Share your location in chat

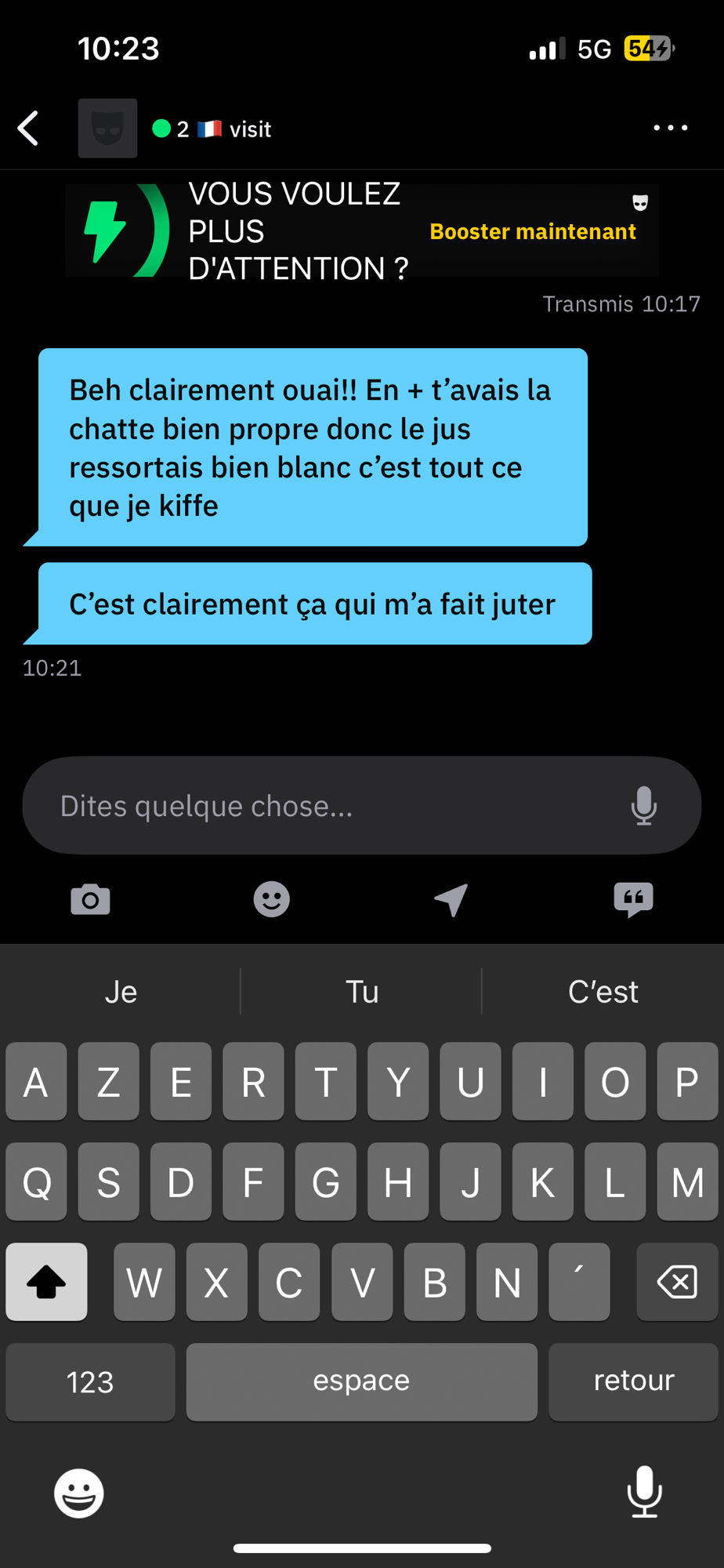pos(452,900)
